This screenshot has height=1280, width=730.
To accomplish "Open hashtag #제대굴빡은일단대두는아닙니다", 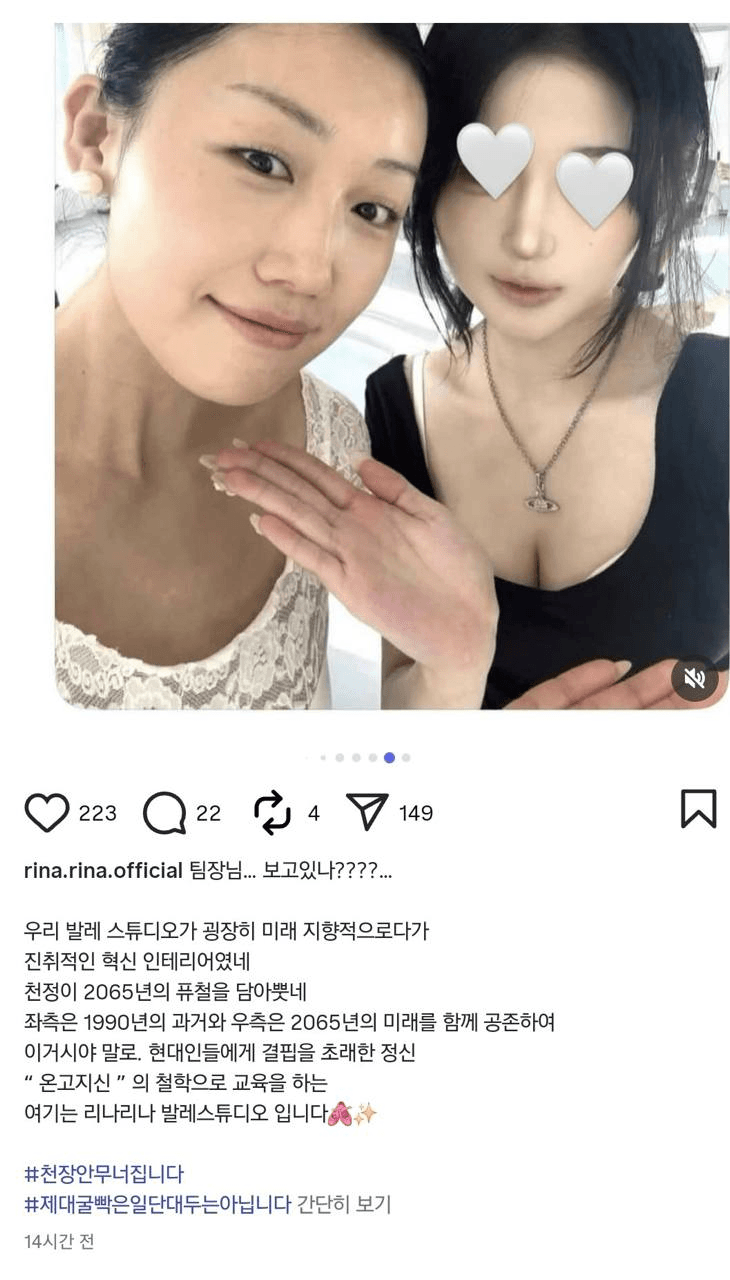I will click(x=157, y=1204).
